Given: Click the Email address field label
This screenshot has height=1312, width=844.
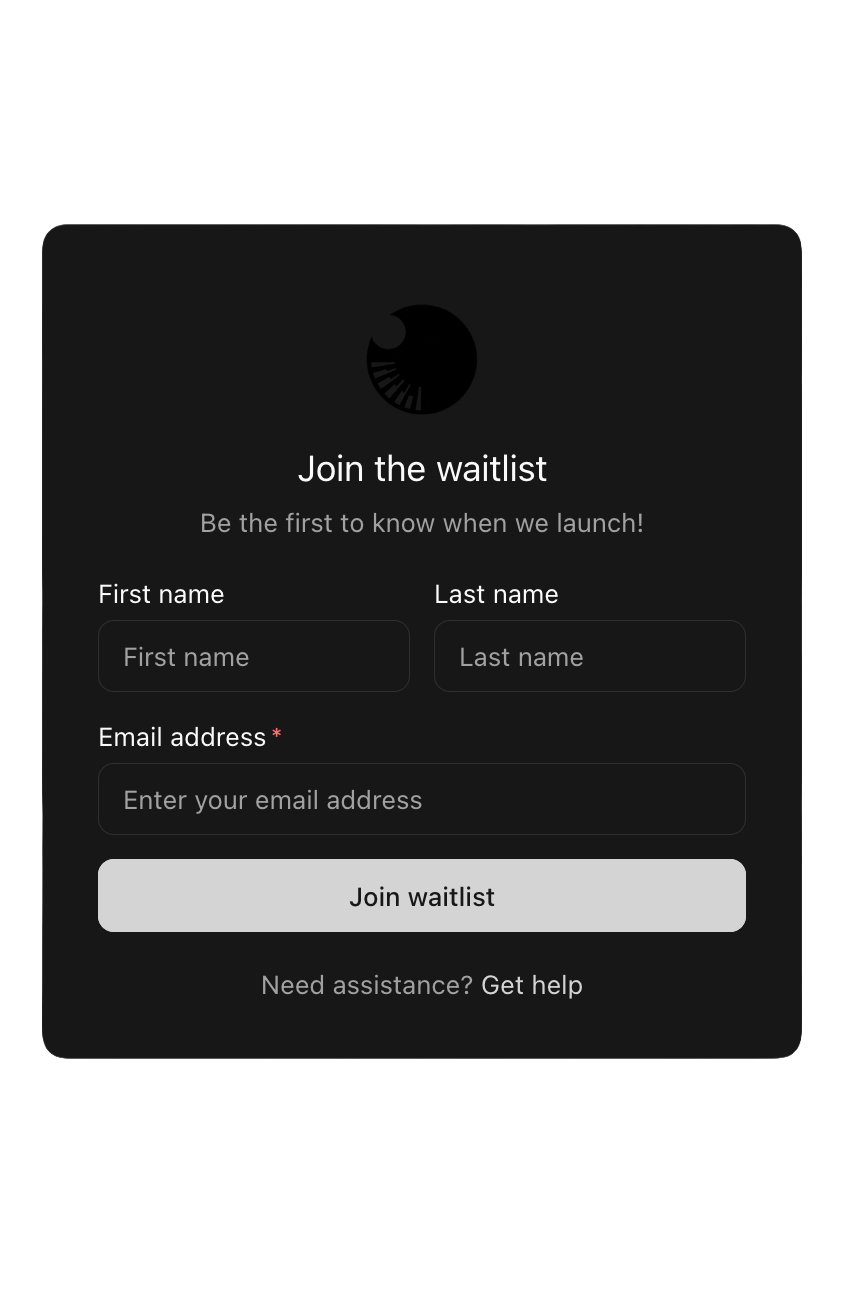Looking at the screenshot, I should pos(181,737).
